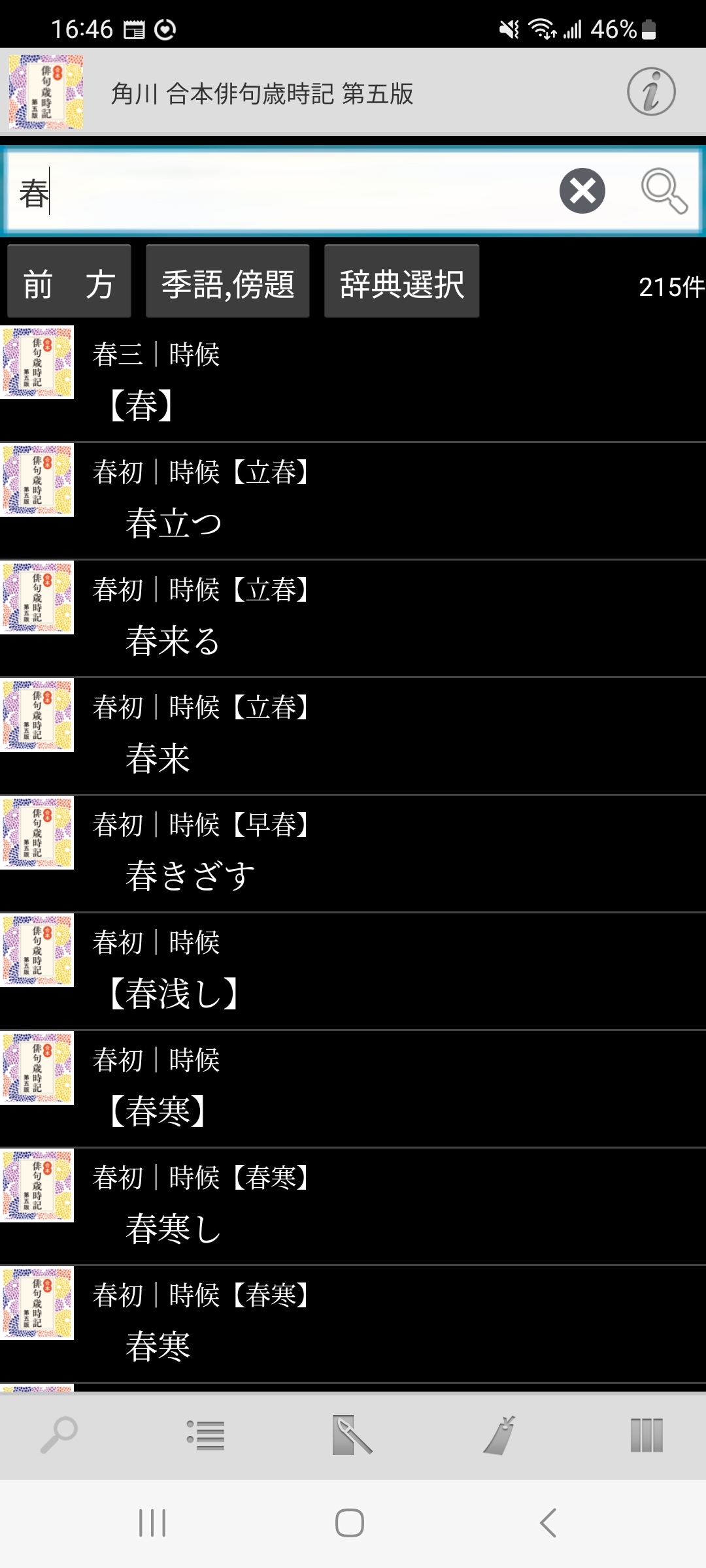This screenshot has height=1568, width=706.
Task: Open the 【春】 entry
Action: coord(353,384)
